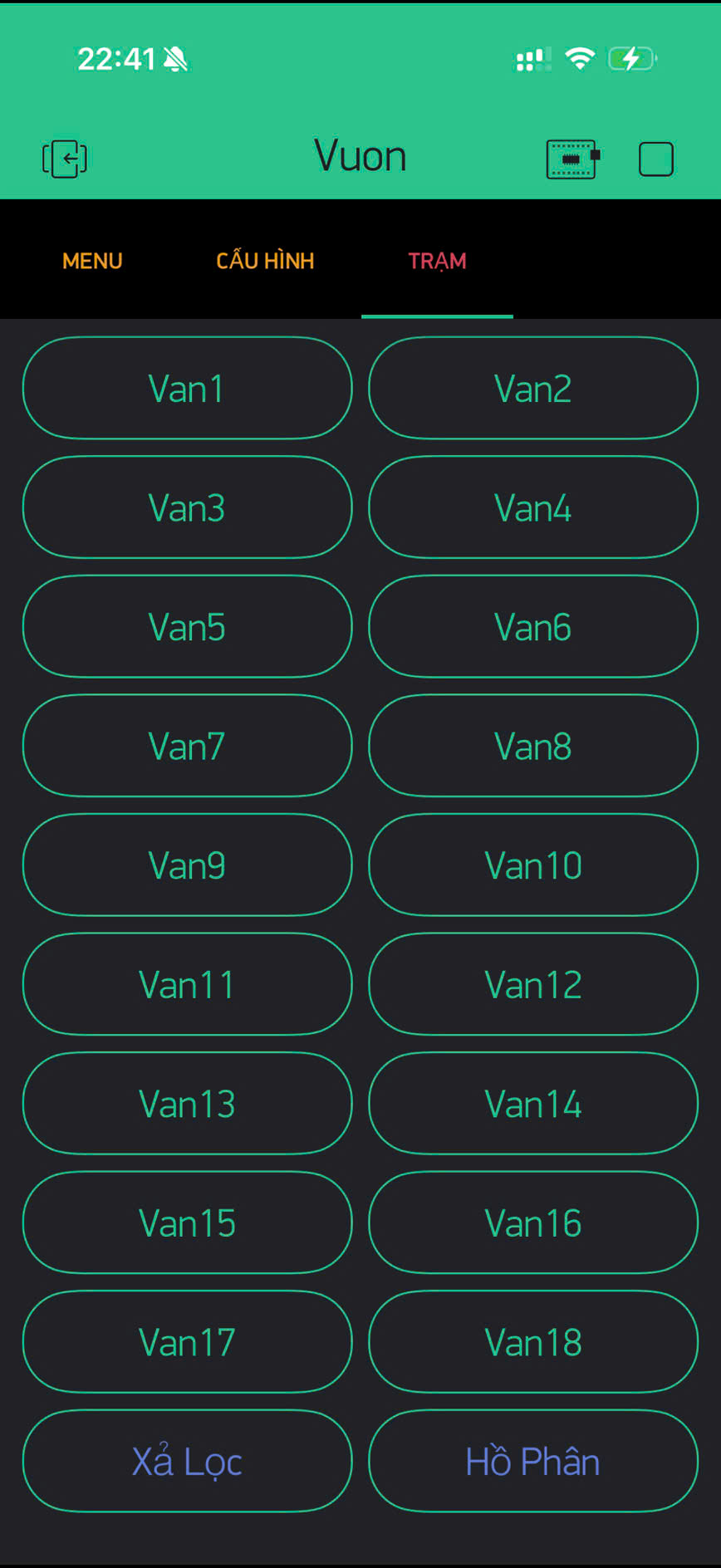Image resolution: width=721 pixels, height=1568 pixels.
Task: Open the device chip icon
Action: click(573, 159)
